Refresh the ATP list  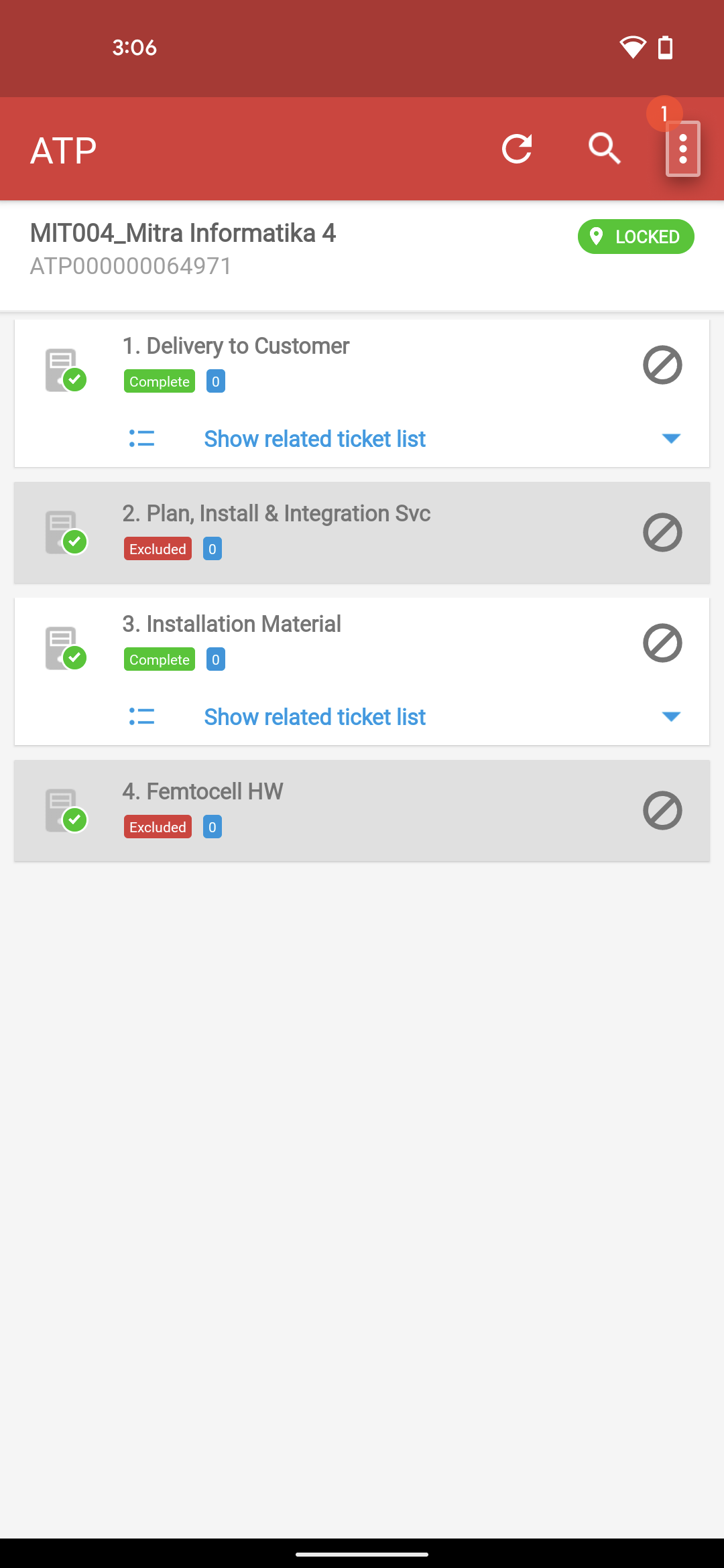[517, 149]
